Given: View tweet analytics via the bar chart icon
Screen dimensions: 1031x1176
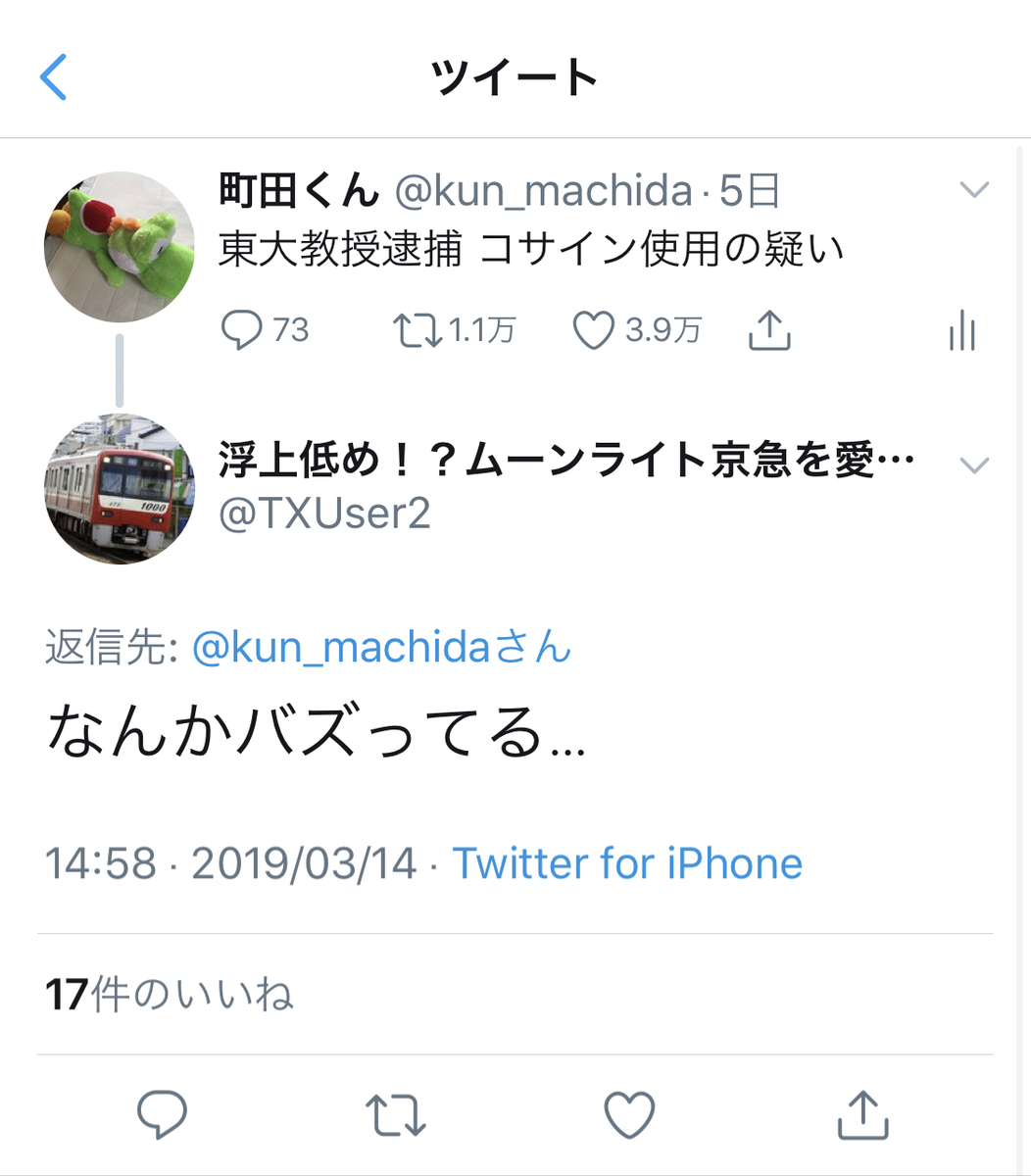Looking at the screenshot, I should click(x=961, y=331).
